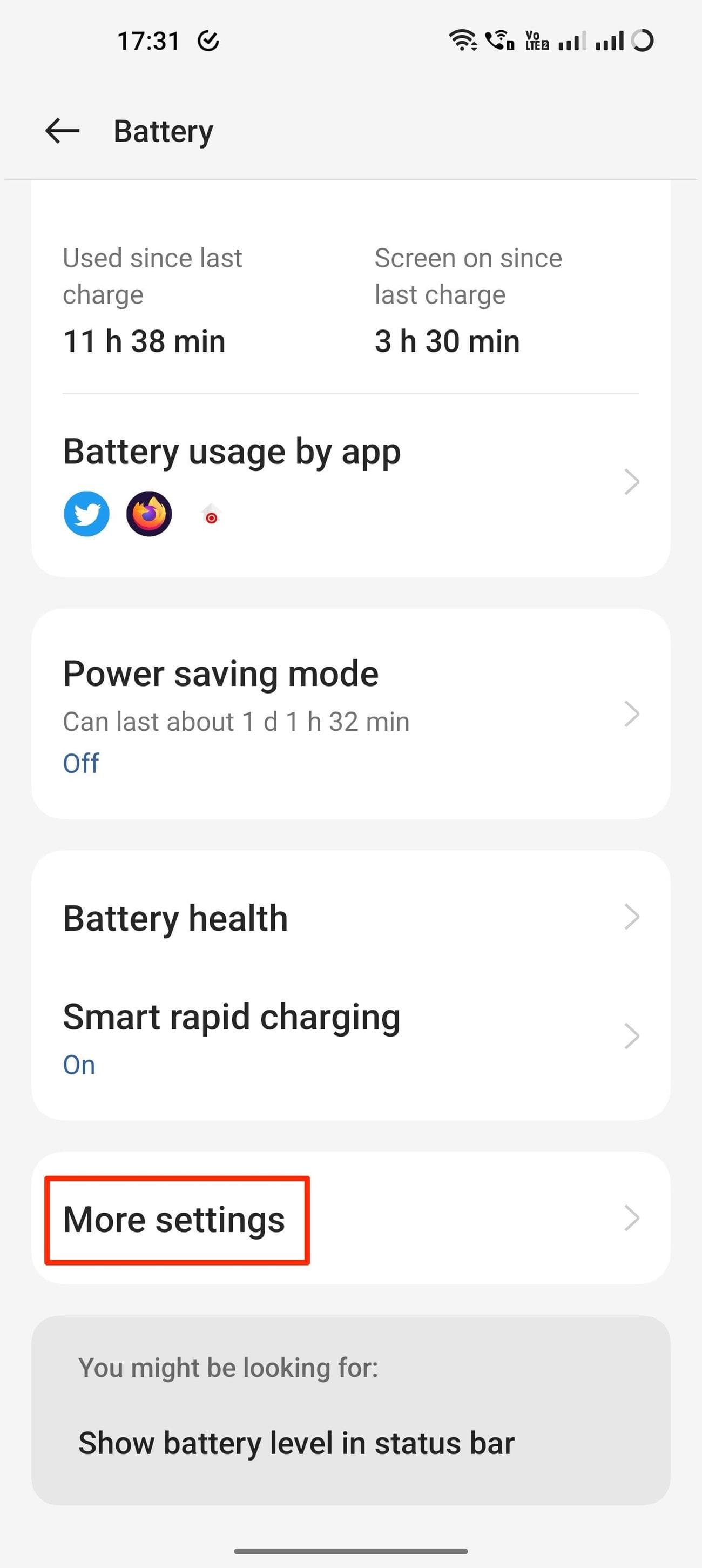The image size is (702, 1568).
Task: Tap the Wi-Fi icon in the status bar
Action: [x=462, y=41]
